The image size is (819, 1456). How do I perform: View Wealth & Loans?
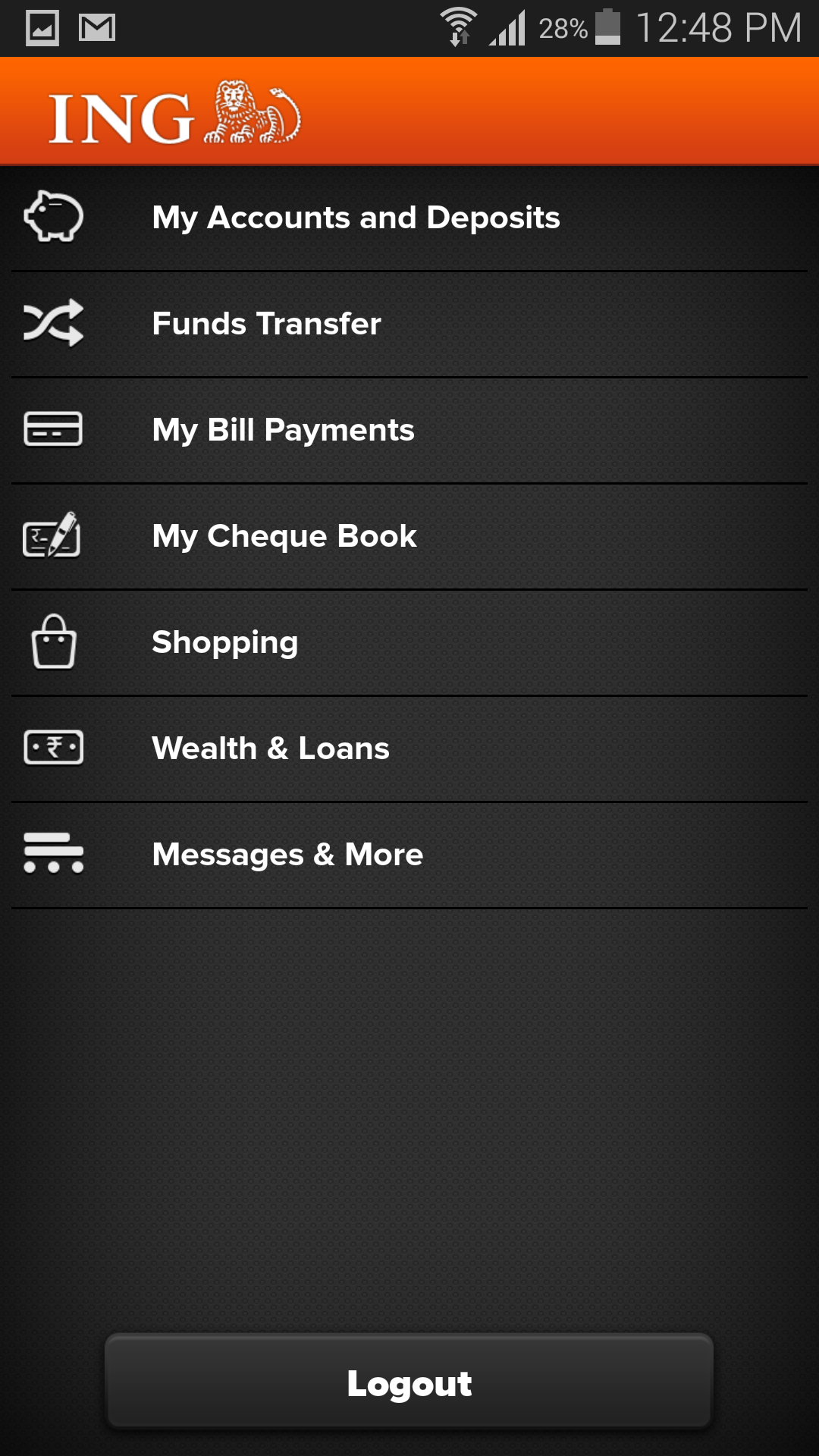pos(409,749)
